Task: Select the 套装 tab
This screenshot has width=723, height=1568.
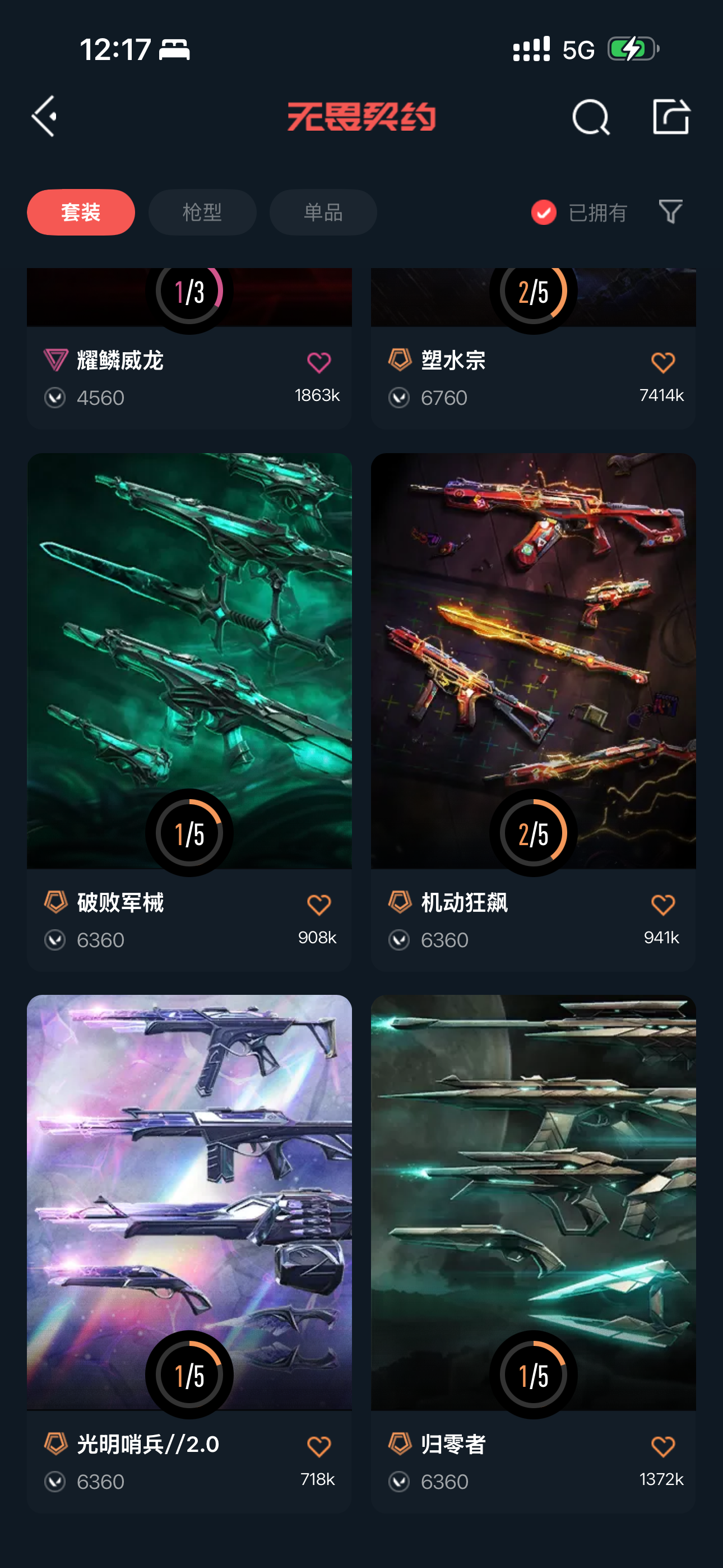Action: (81, 213)
